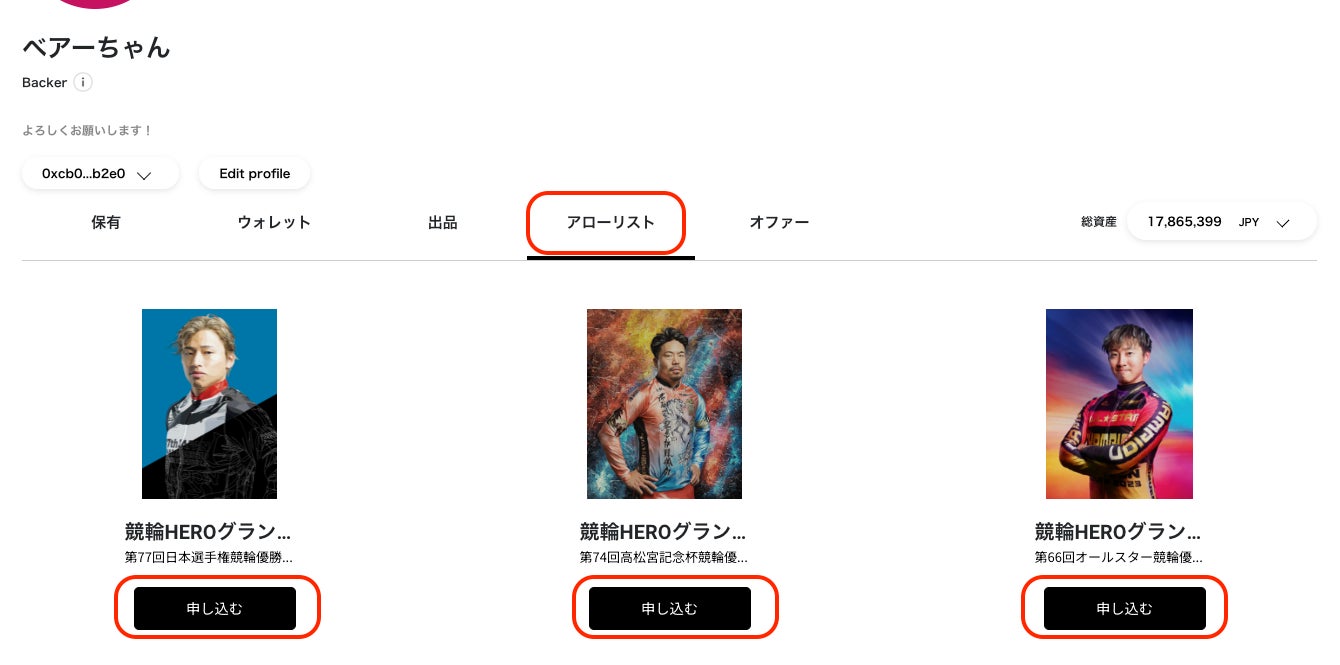Image resolution: width=1340 pixels, height=665 pixels.
Task: Go to the オファー tab
Action: click(779, 223)
